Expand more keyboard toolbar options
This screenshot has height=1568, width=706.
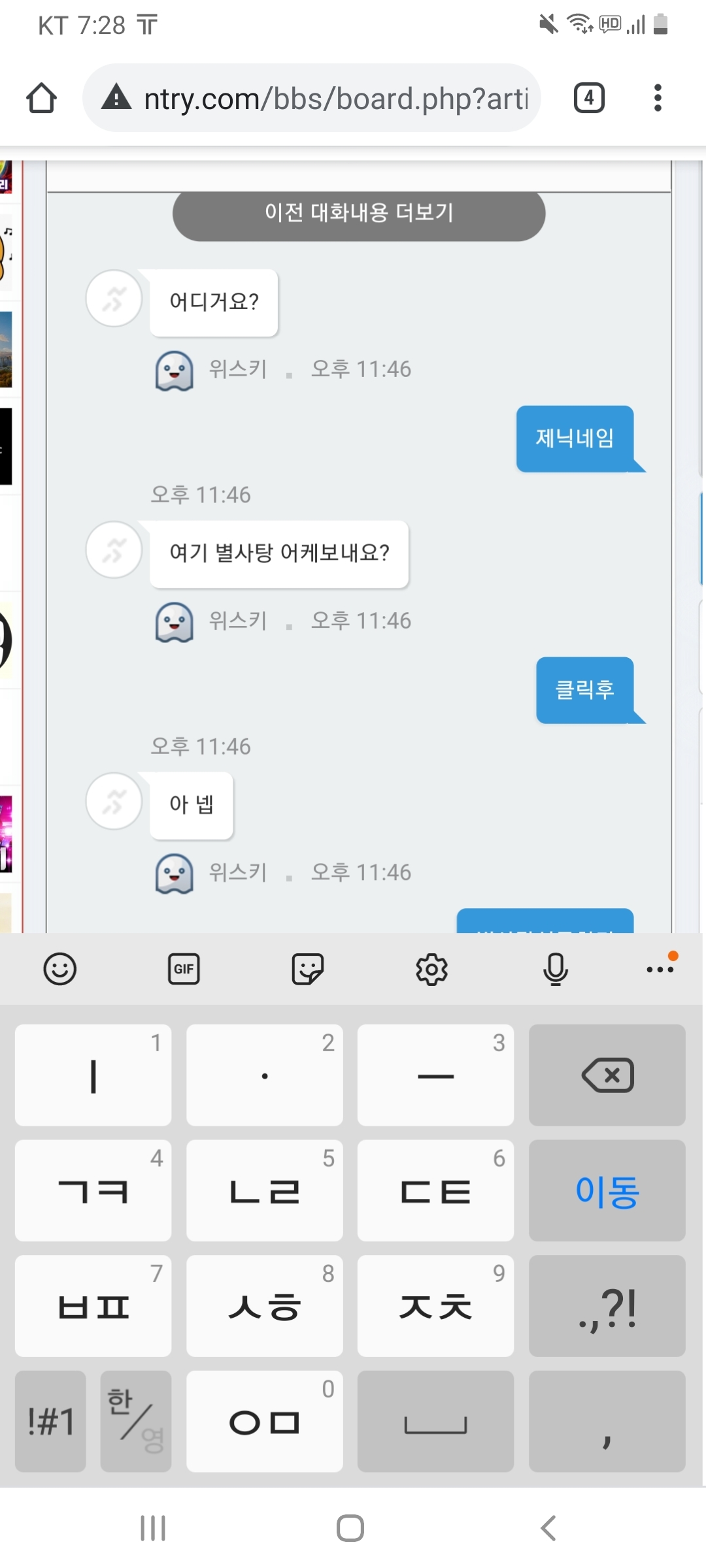pos(660,969)
